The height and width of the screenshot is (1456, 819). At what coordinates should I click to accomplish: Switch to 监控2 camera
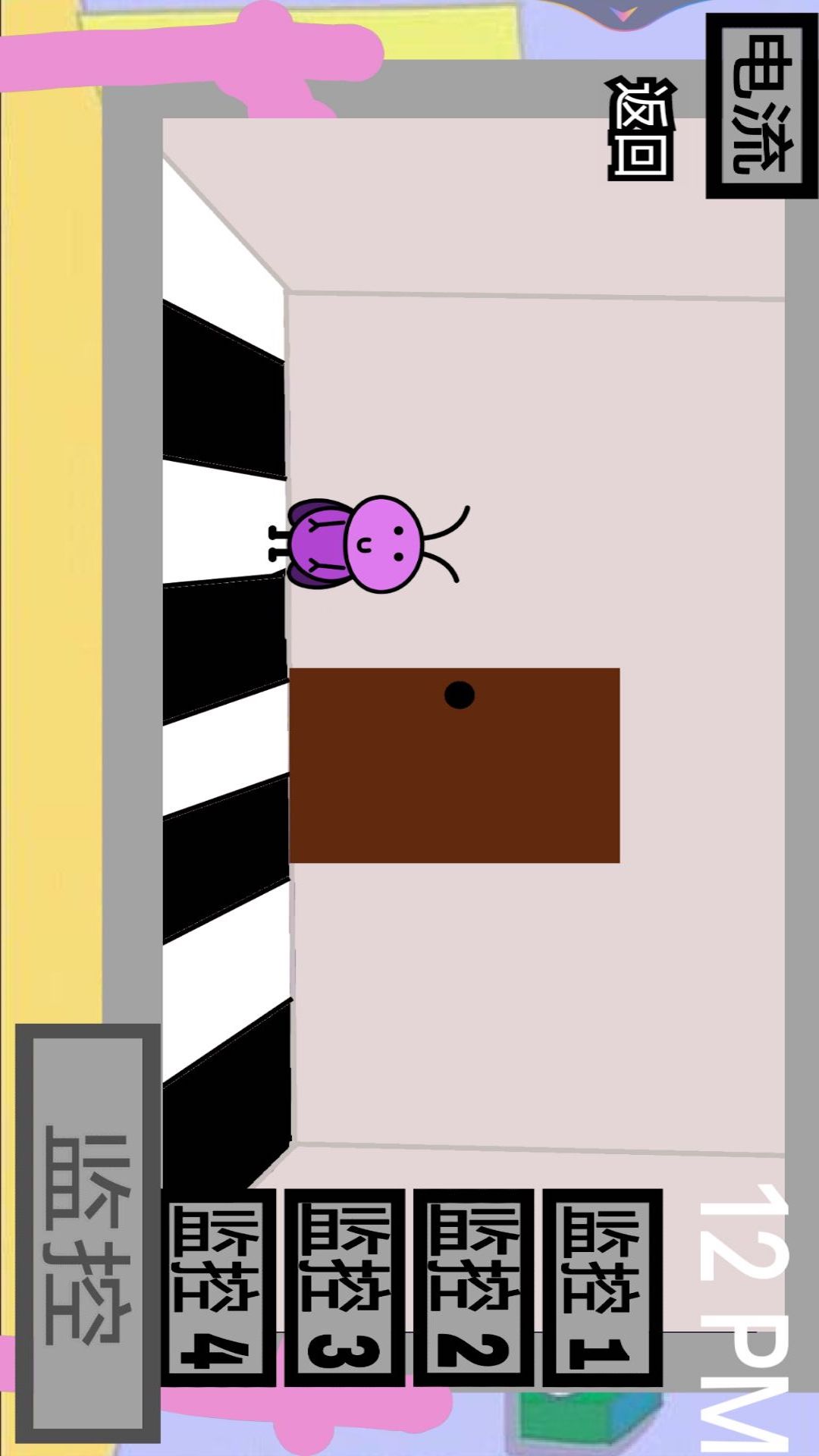(474, 1288)
